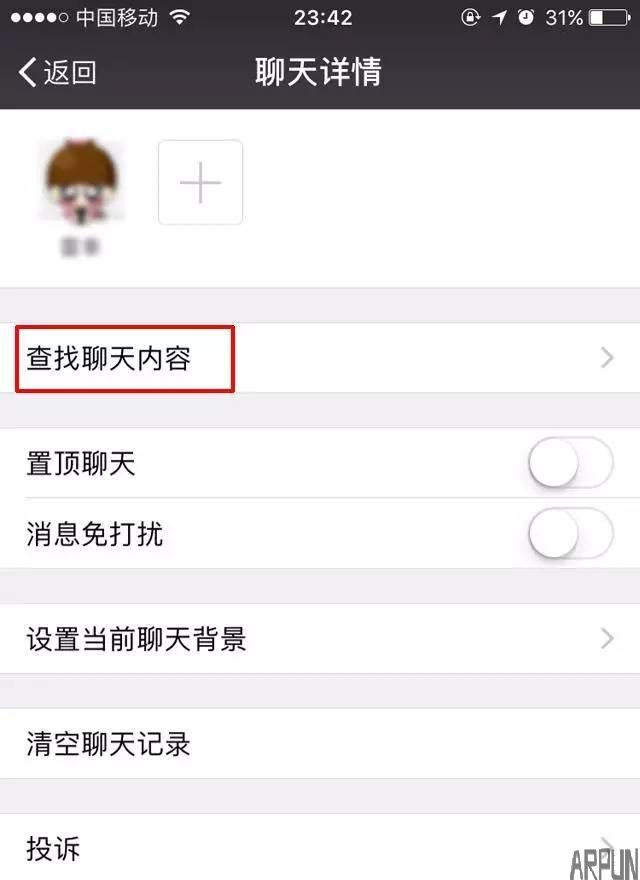Open 设置当前聊天背景
The width and height of the screenshot is (640, 880).
coord(320,639)
